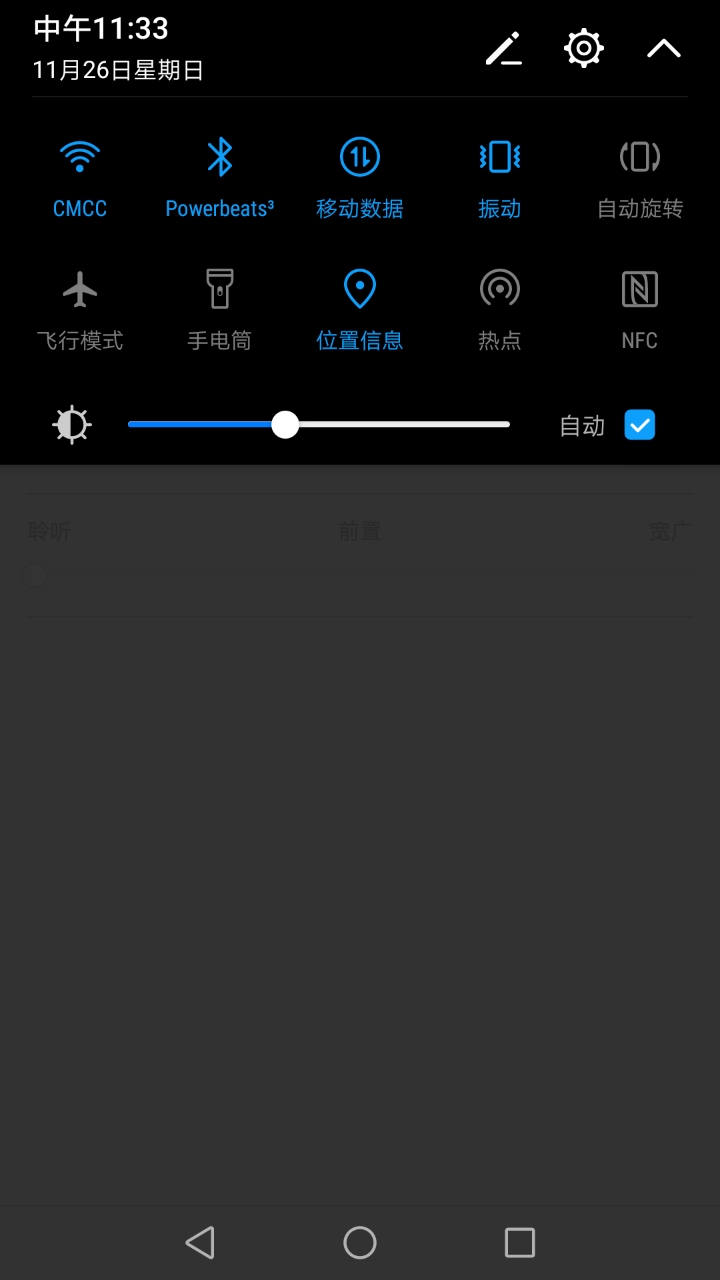Uncheck the 自动 auto brightness checkbox
The width and height of the screenshot is (720, 1280).
click(640, 425)
